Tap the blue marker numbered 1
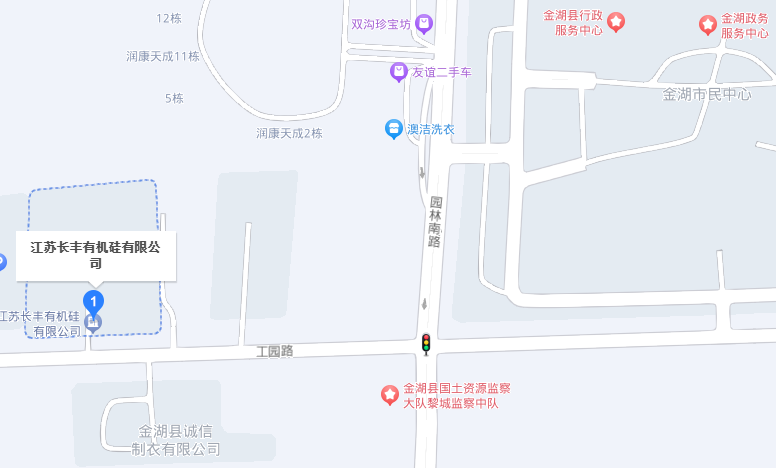 coord(93,301)
